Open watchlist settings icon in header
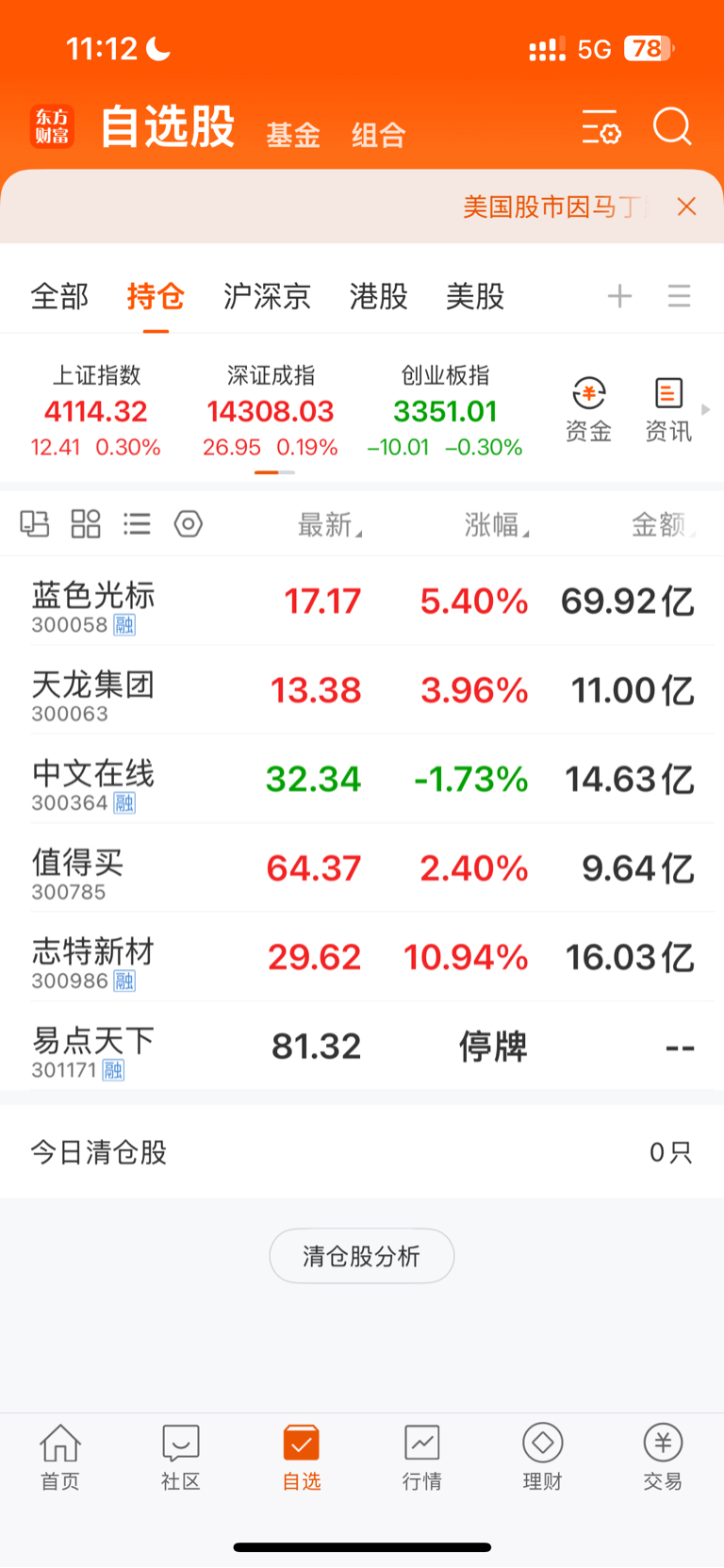724x1568 pixels. (601, 127)
